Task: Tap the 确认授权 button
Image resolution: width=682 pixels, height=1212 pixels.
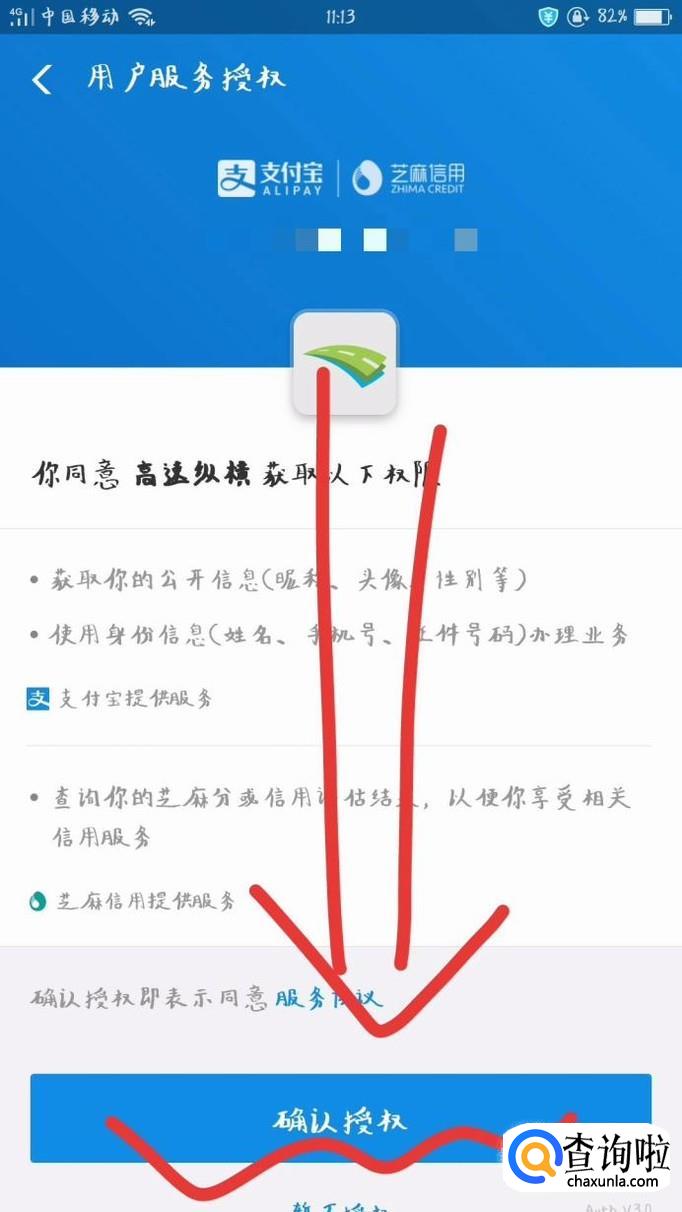Action: 340,1118
